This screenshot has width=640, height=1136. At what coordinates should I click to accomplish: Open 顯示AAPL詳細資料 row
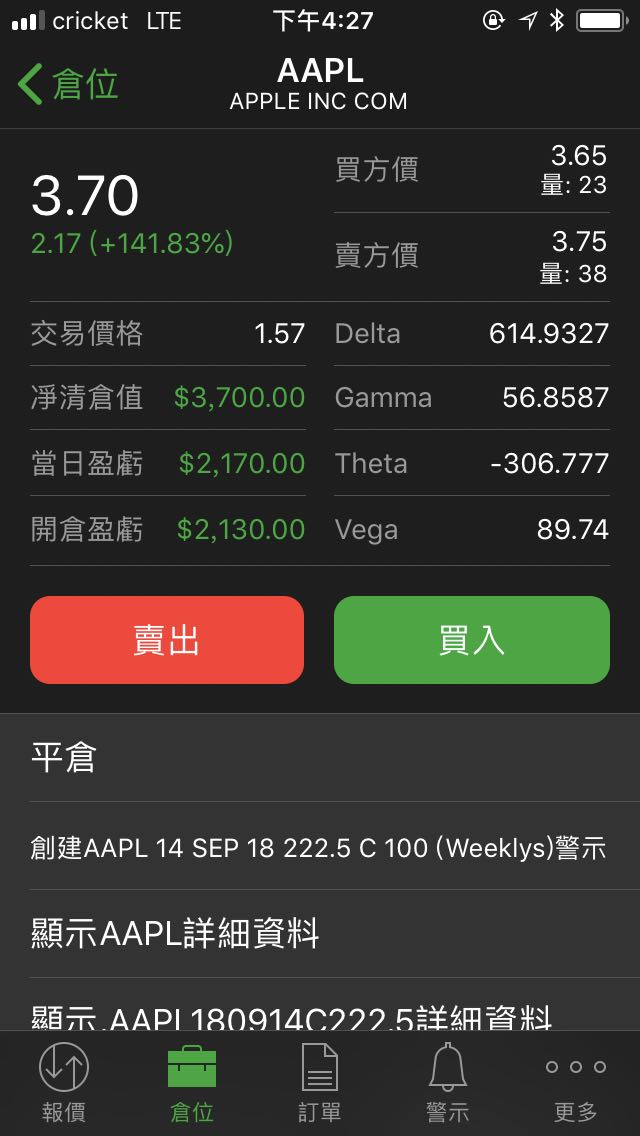[320, 934]
